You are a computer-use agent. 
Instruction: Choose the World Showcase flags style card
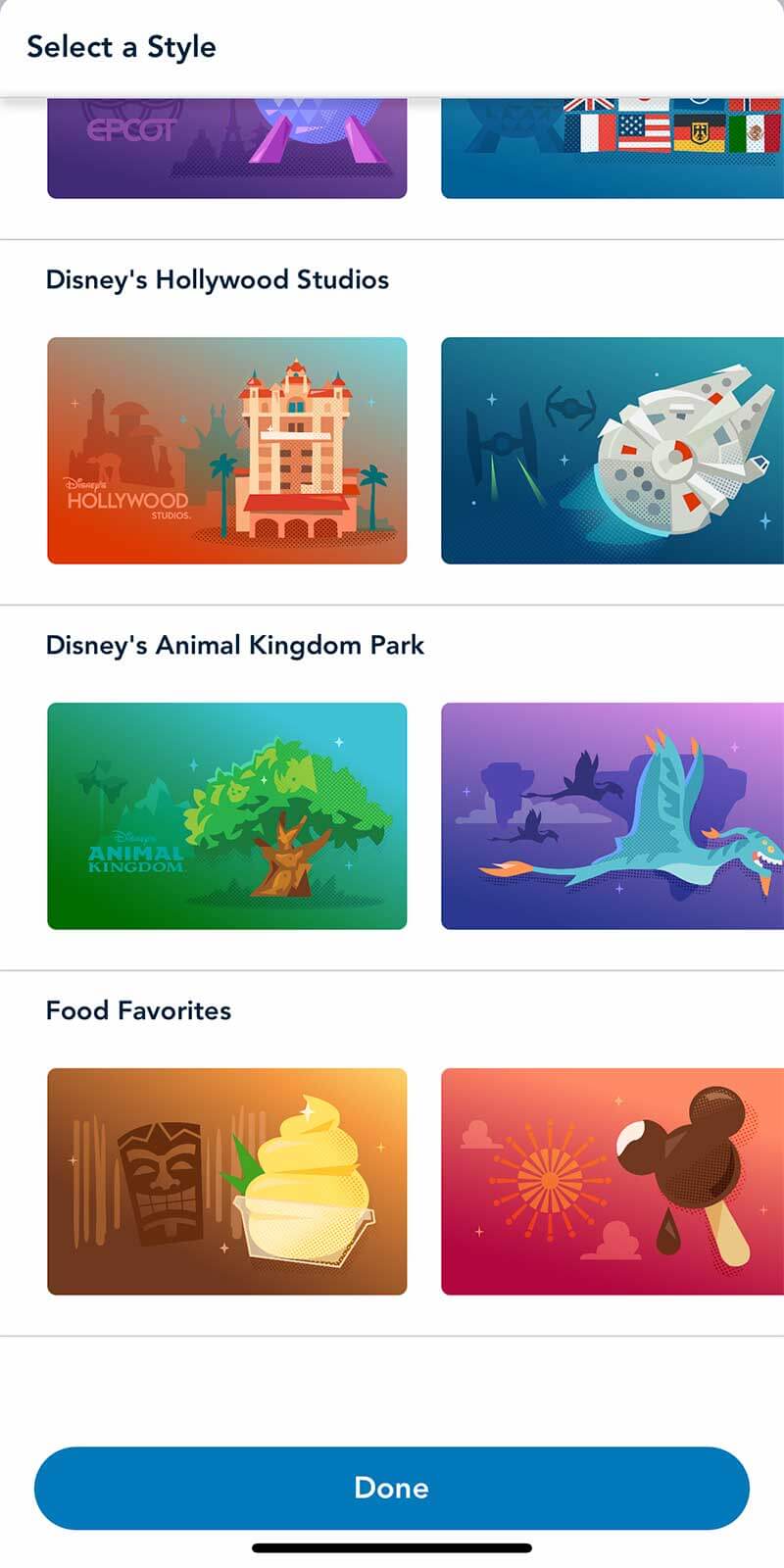click(x=612, y=148)
